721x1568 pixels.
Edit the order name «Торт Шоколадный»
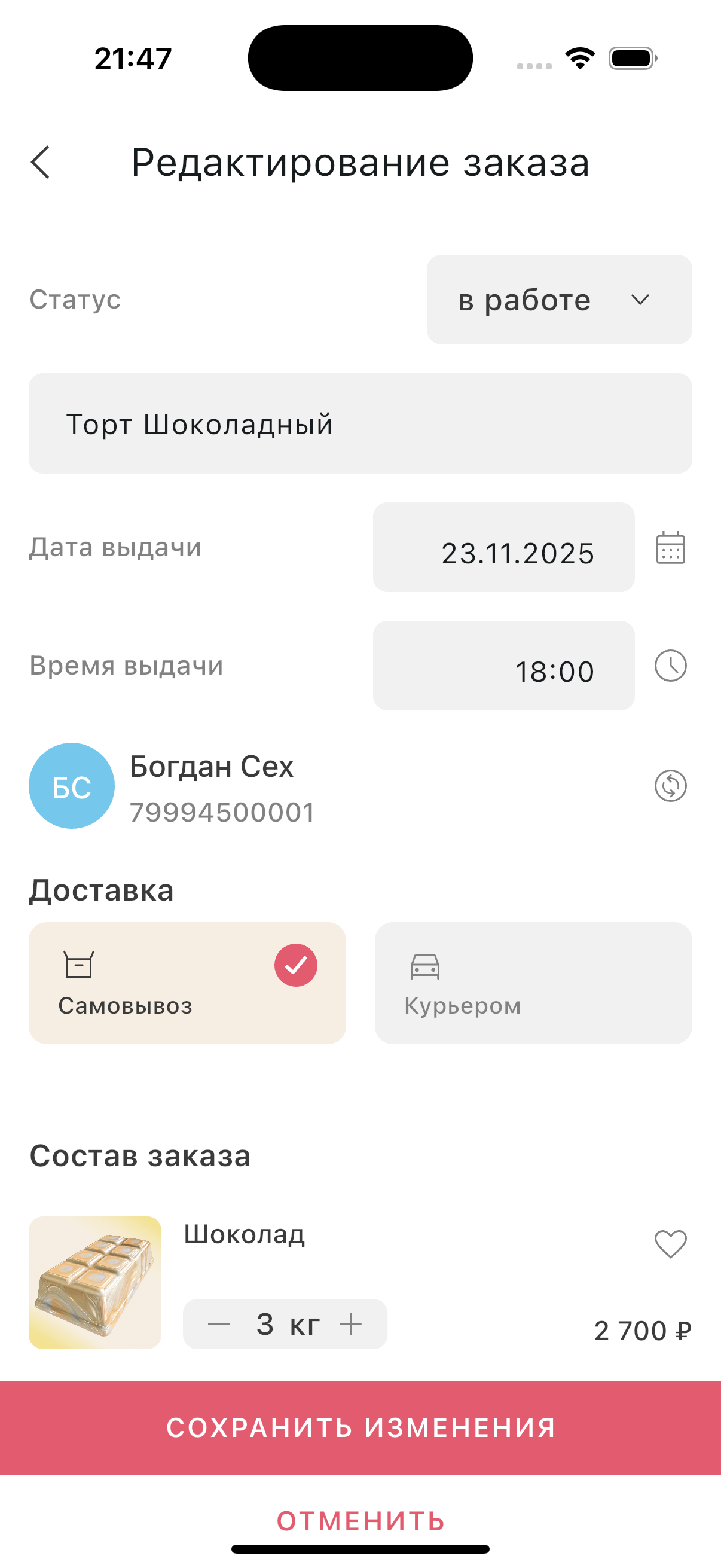(x=360, y=423)
